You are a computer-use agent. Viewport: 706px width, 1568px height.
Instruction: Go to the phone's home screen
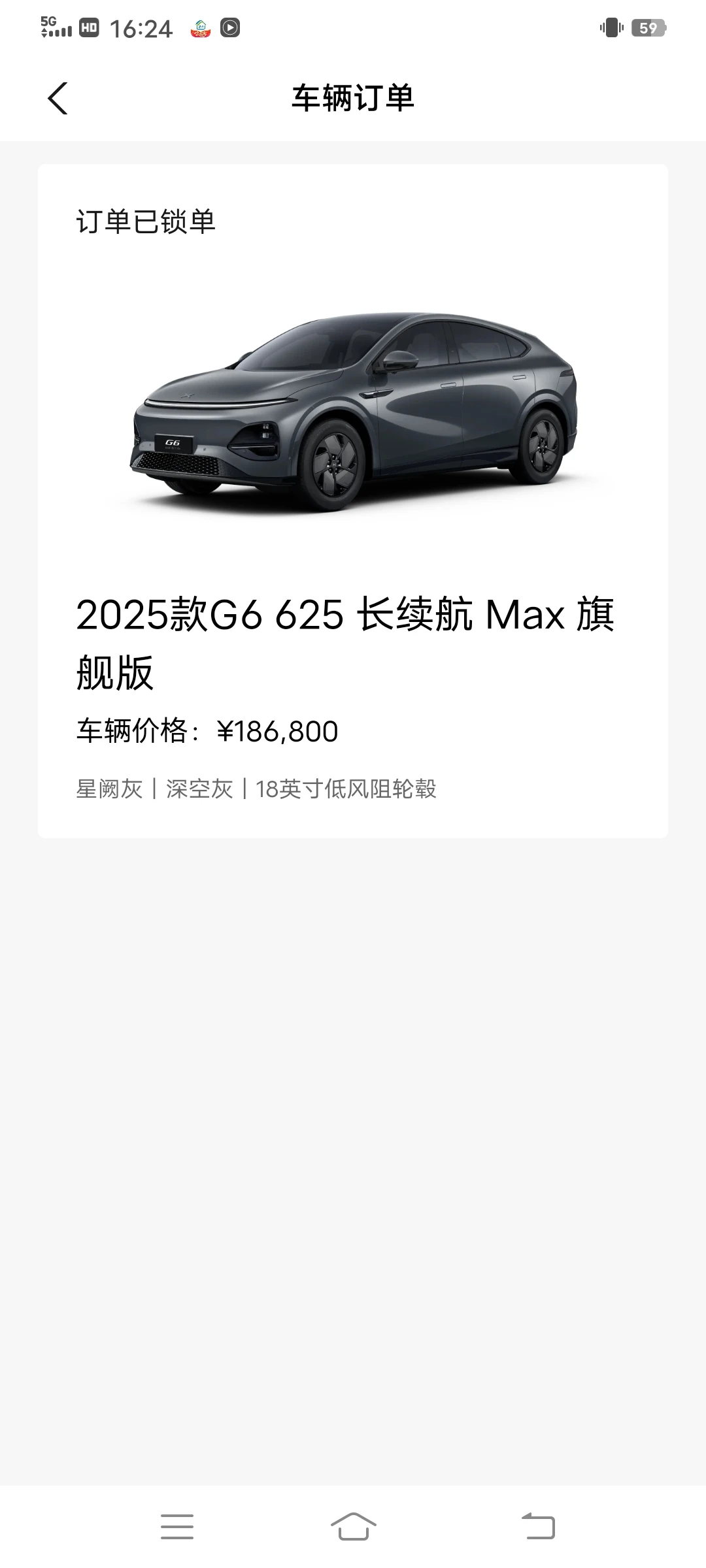click(x=353, y=1527)
